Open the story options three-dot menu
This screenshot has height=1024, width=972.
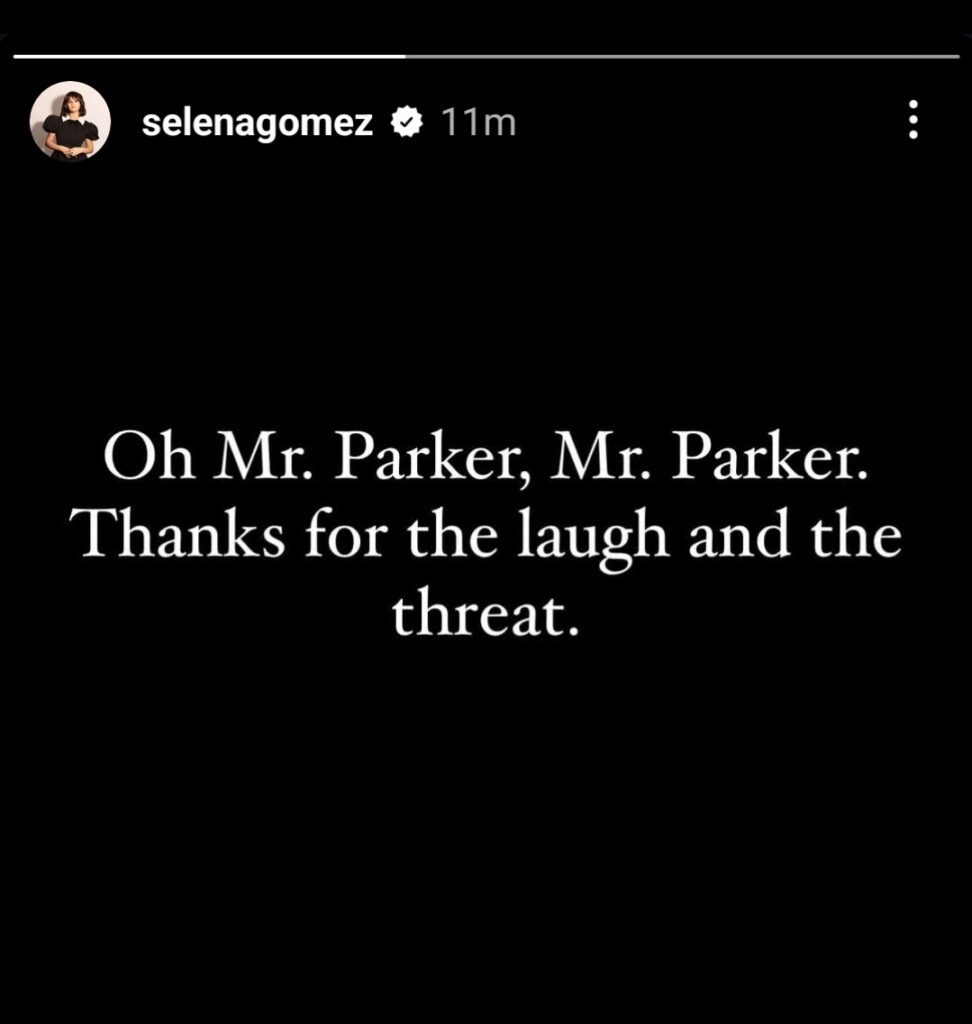point(912,121)
